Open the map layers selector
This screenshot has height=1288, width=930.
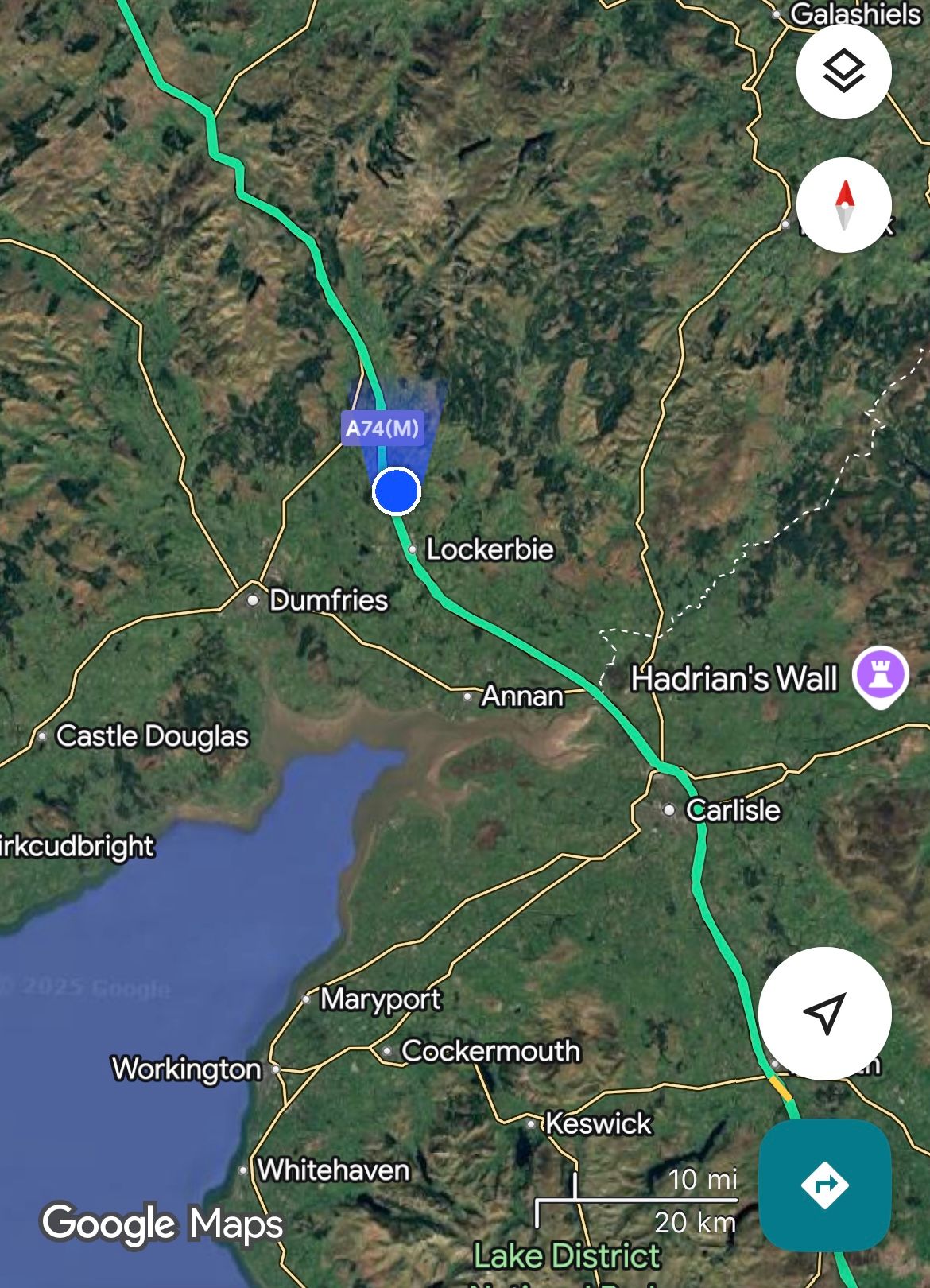[x=843, y=72]
